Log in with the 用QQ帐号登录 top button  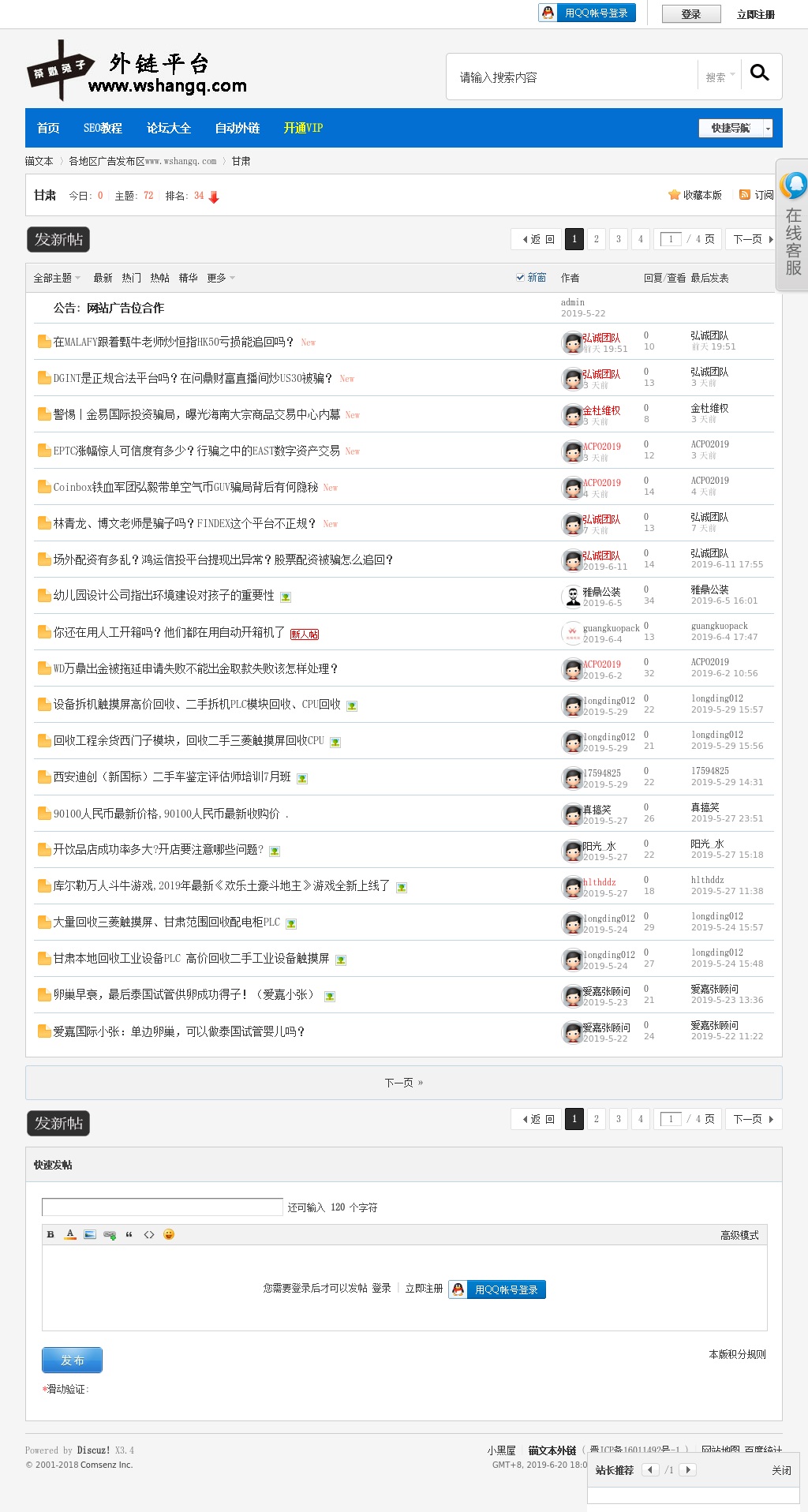(587, 13)
